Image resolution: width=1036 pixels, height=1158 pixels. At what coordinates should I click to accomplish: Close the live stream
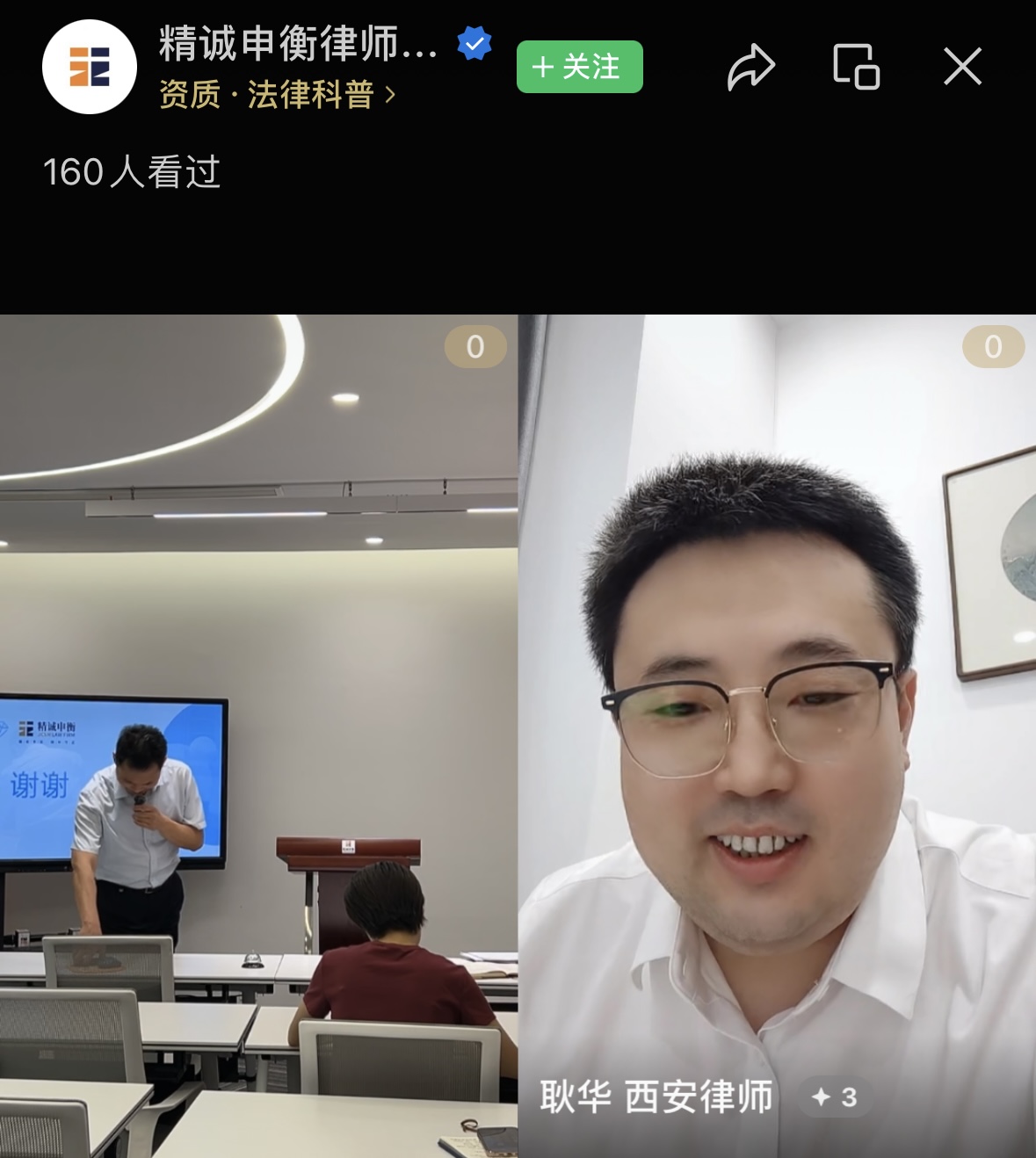point(962,67)
